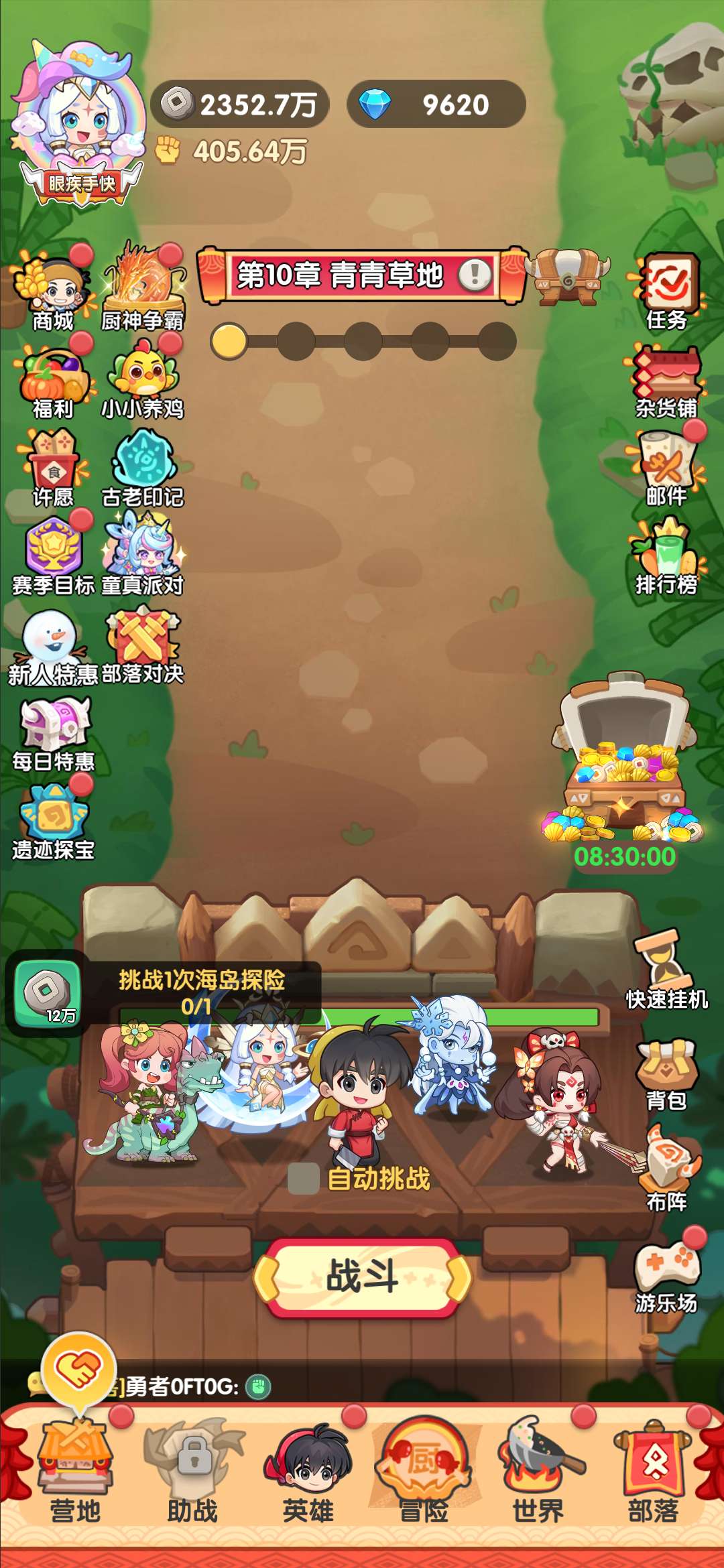Open the 背包 inventory
Viewport: 724px width, 1568px height.
pos(666,1073)
